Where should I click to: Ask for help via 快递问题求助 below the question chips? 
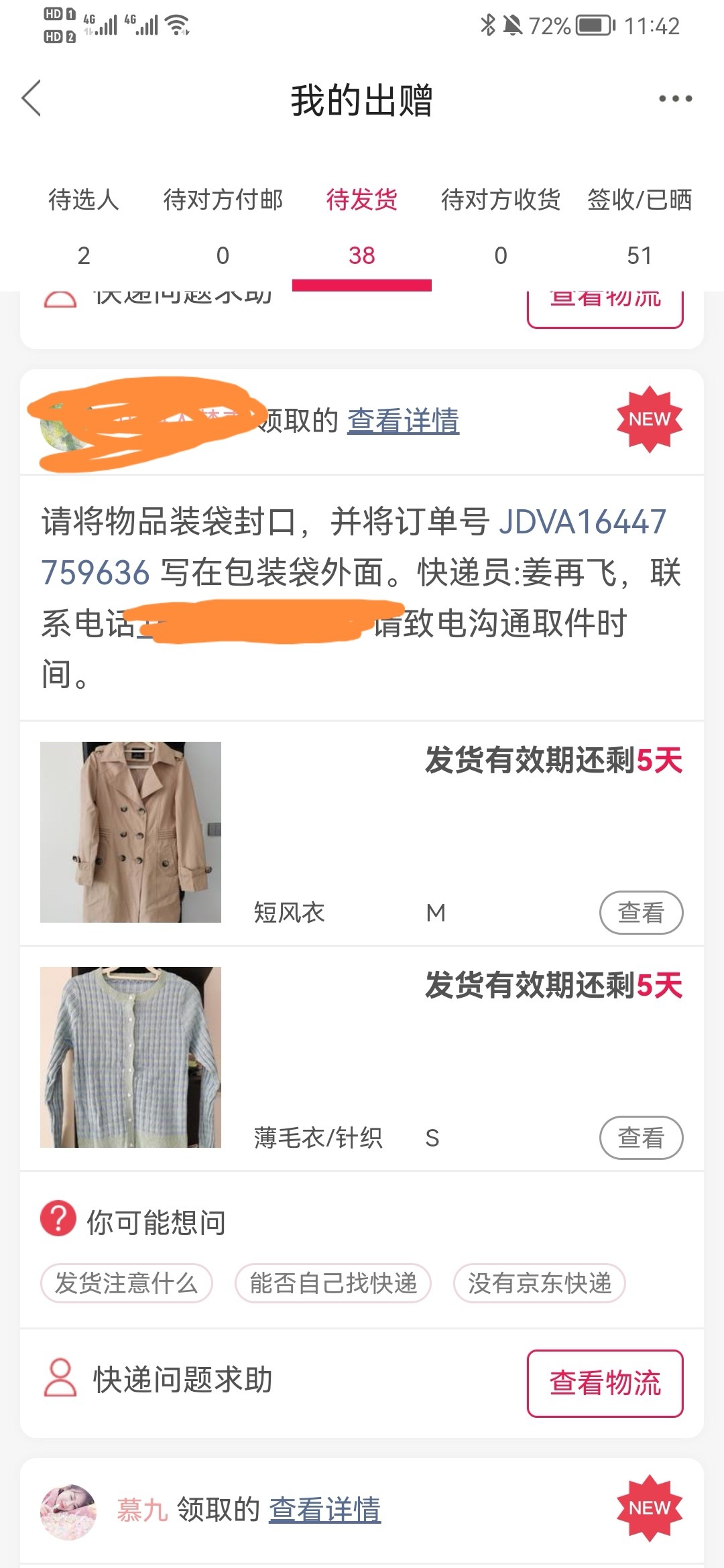pyautogui.click(x=182, y=1380)
